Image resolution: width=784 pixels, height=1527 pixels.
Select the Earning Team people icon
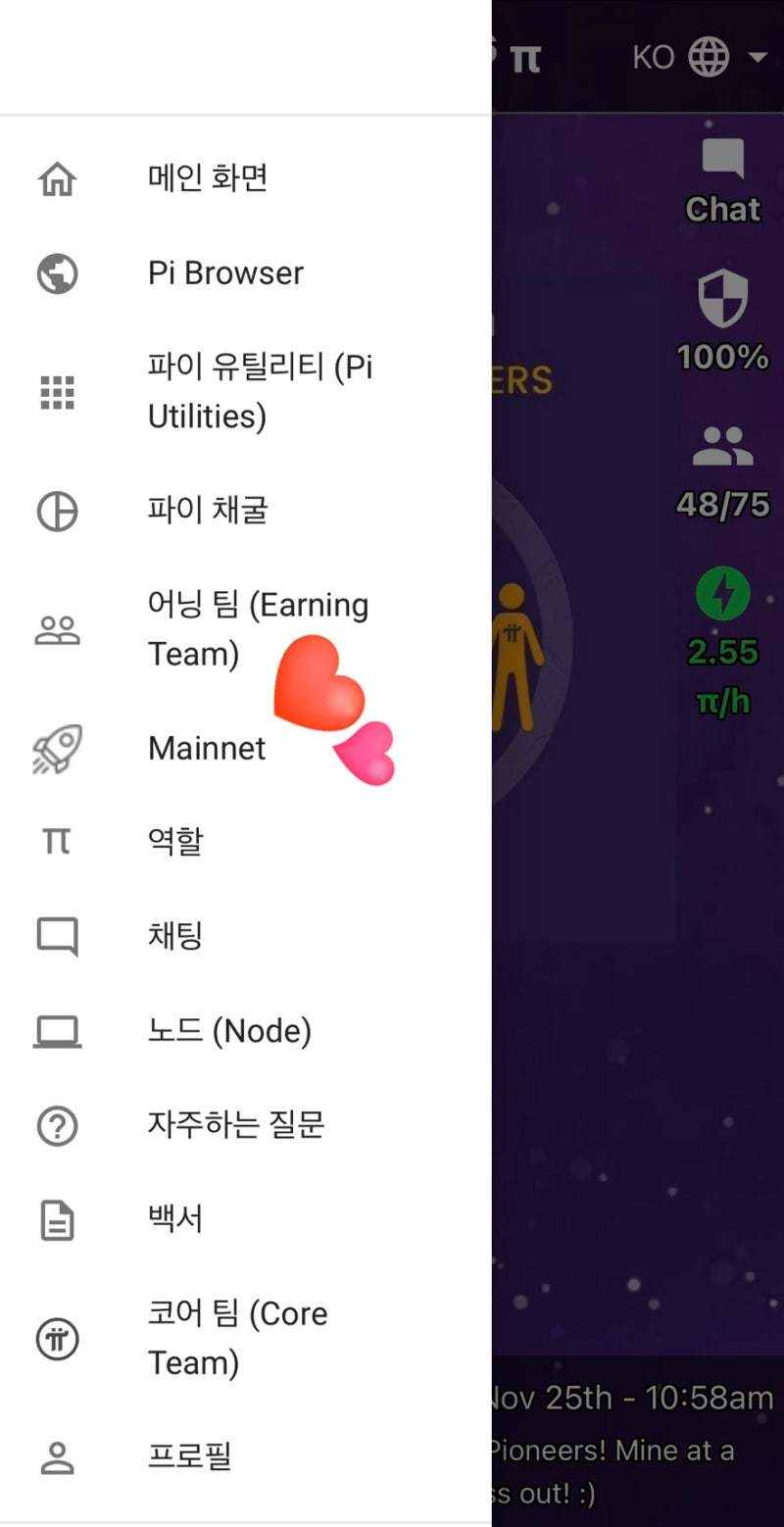point(57,628)
